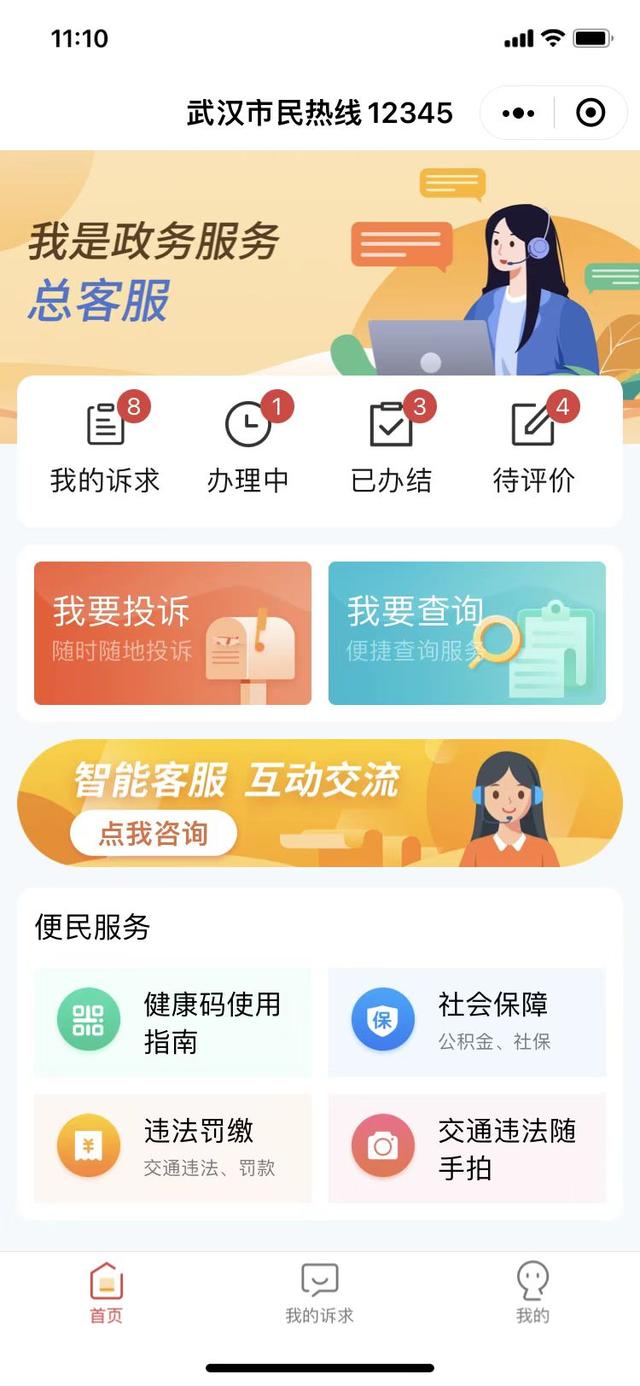Image resolution: width=640 pixels, height=1386 pixels.
Task: Tap the 我是政务服务总客服 banner
Action: coord(320,263)
